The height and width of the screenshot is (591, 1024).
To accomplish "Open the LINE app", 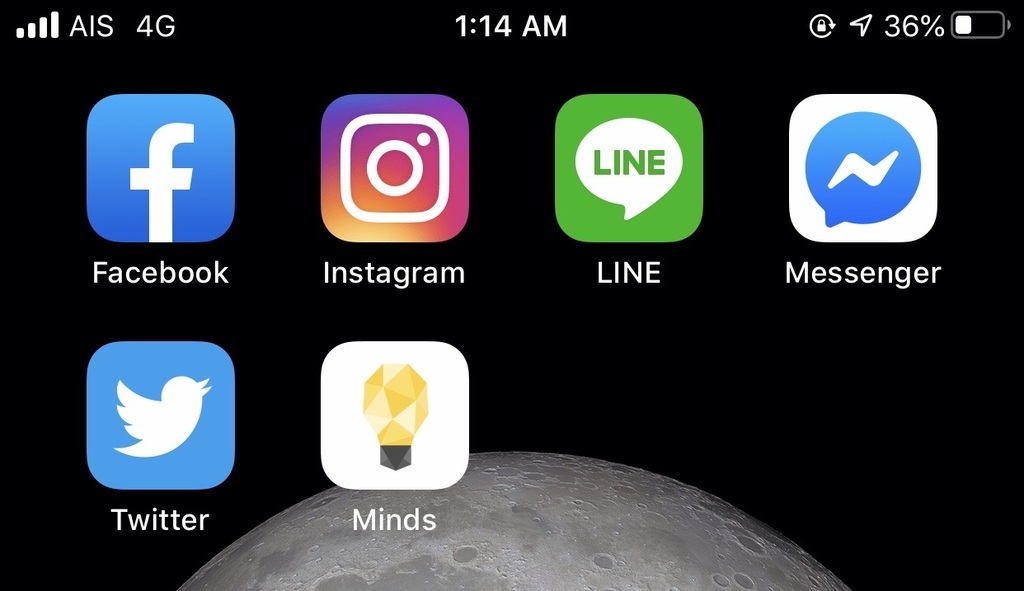I will coord(629,168).
